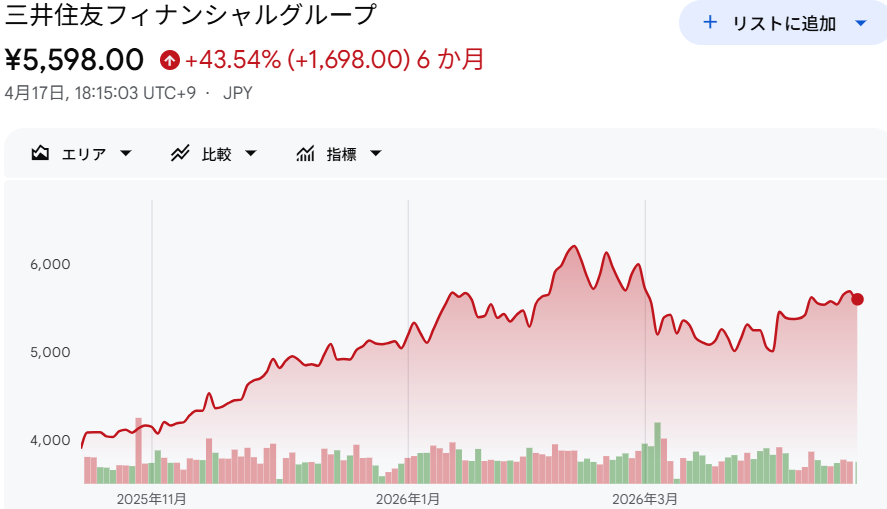The height and width of the screenshot is (509, 887).
Task: Add this stock to a list
Action: [770, 23]
